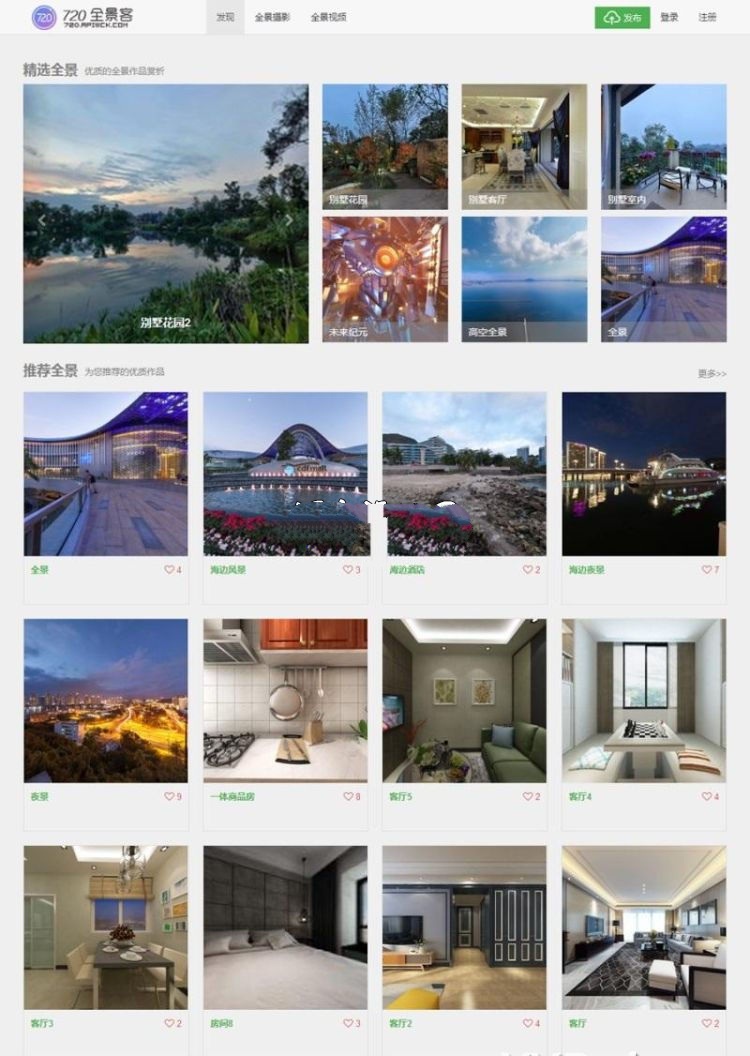Like the 客厅2 panorama
Screen dimensions: 750x1056
coord(530,1024)
